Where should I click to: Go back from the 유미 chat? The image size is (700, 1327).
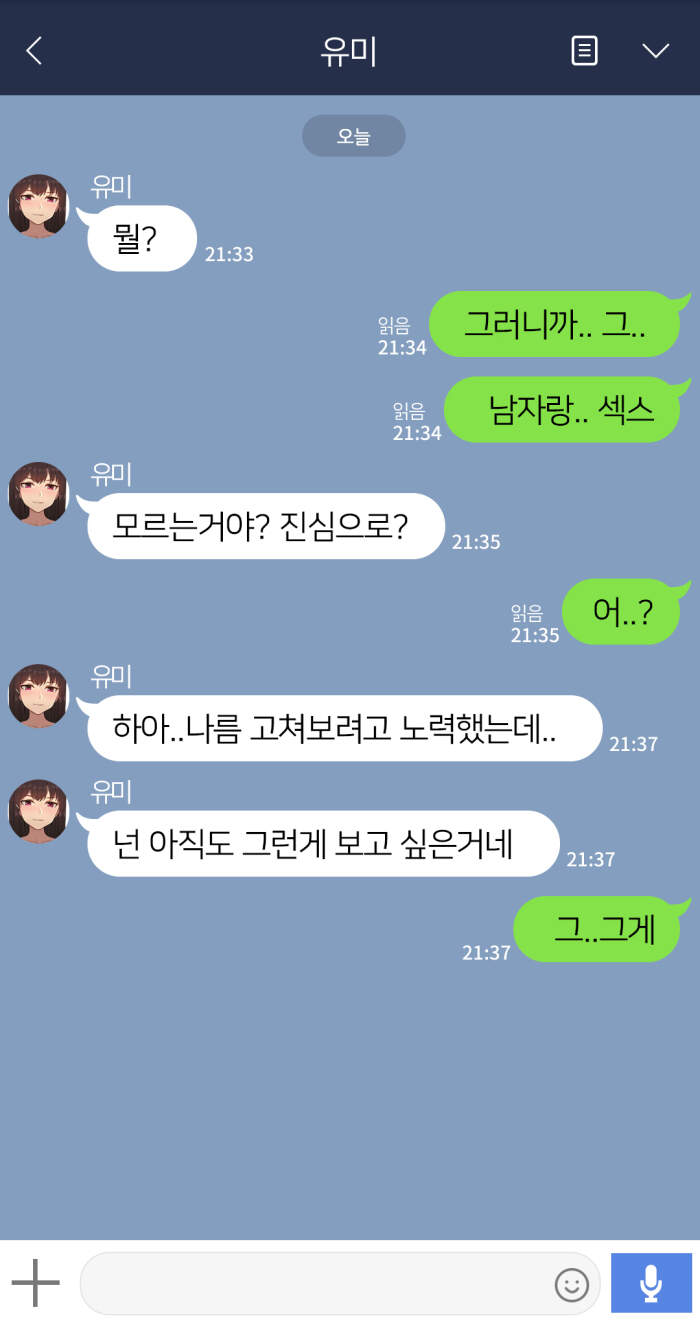tap(34, 51)
